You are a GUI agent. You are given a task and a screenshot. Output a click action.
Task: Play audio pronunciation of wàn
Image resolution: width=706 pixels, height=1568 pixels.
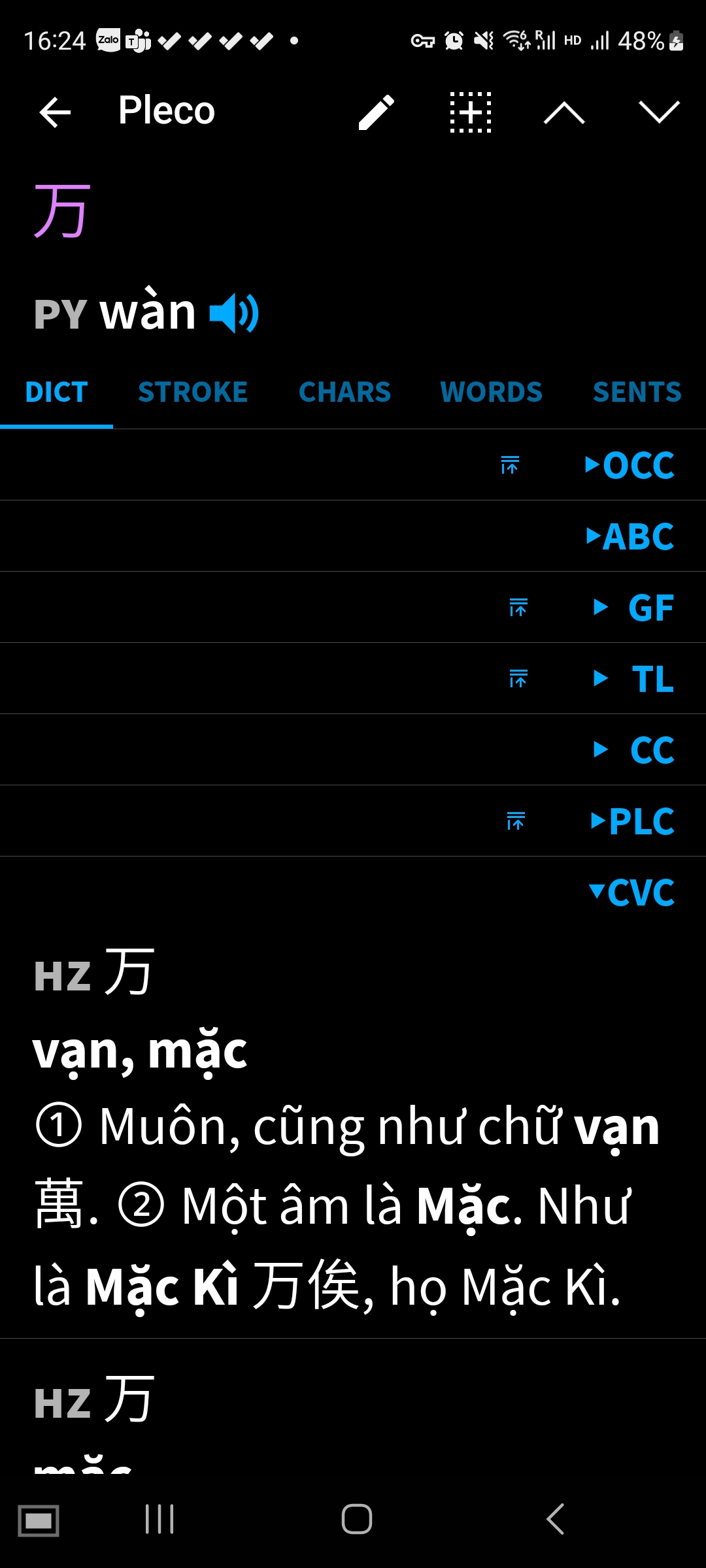tap(234, 313)
